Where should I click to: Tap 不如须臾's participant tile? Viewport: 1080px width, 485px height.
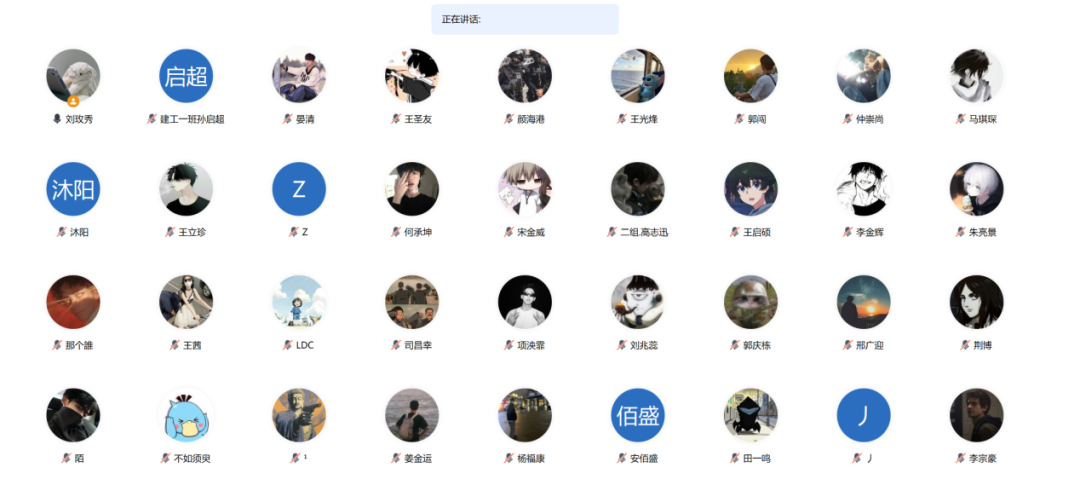tap(186, 415)
